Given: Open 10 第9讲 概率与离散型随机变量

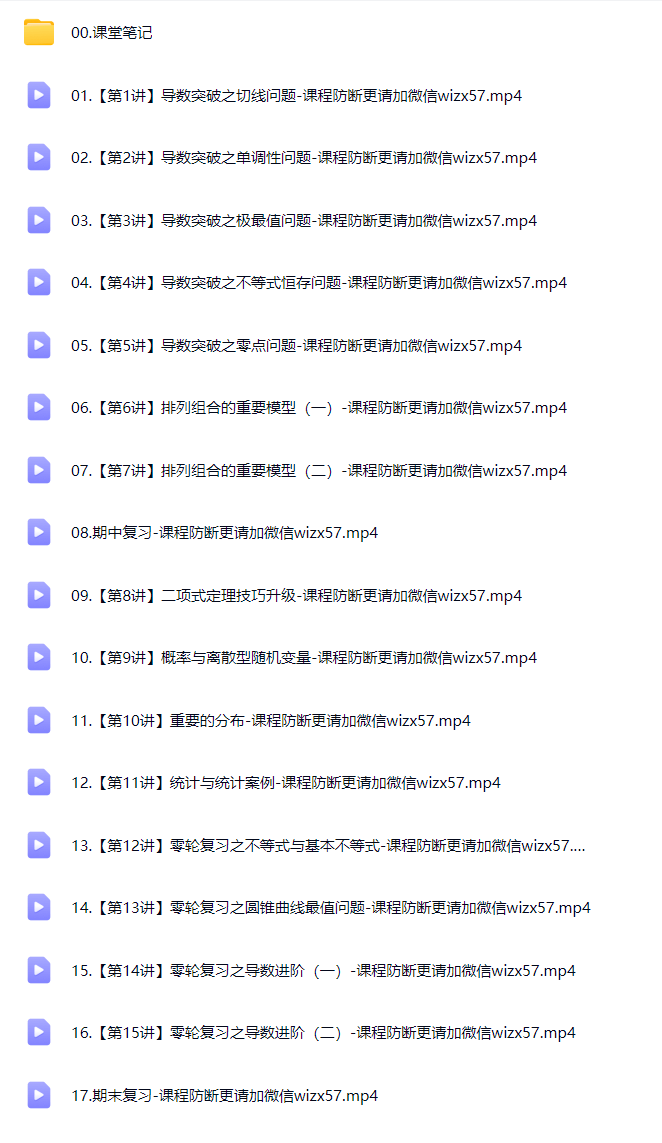Looking at the screenshot, I should [x=304, y=658].
